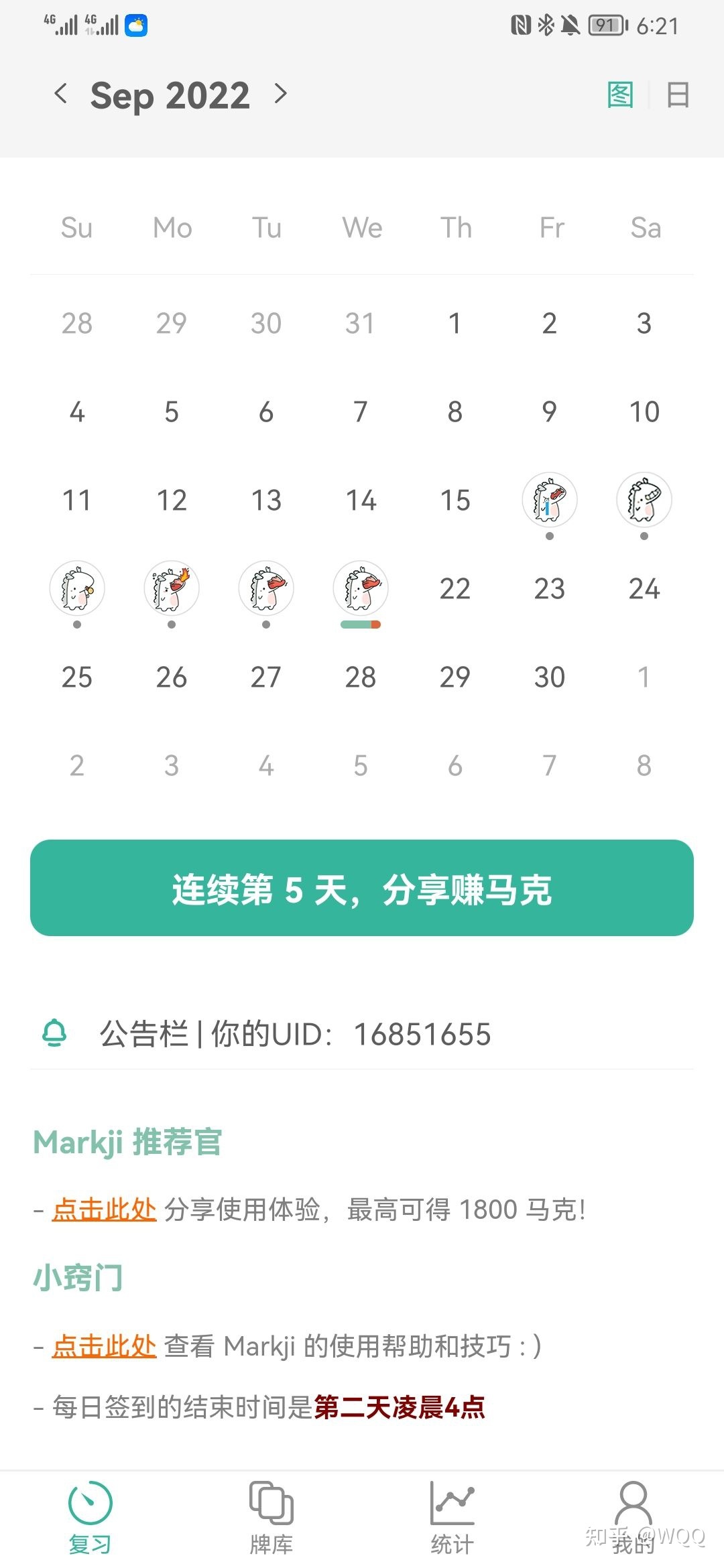
Task: Tap the dot indicator under September 17 sticker
Action: coord(643,536)
